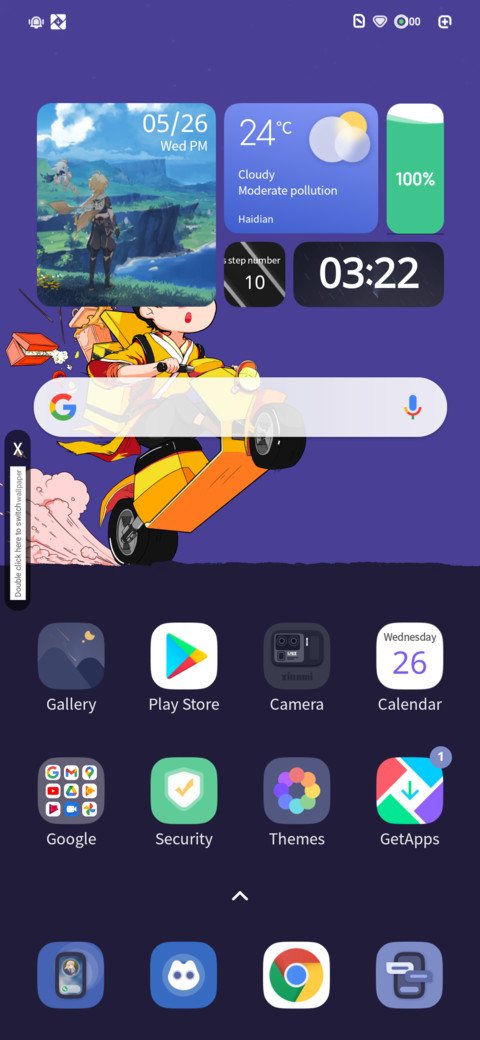The height and width of the screenshot is (1040, 480).
Task: Open the phone dialer in the dock
Action: (71, 975)
